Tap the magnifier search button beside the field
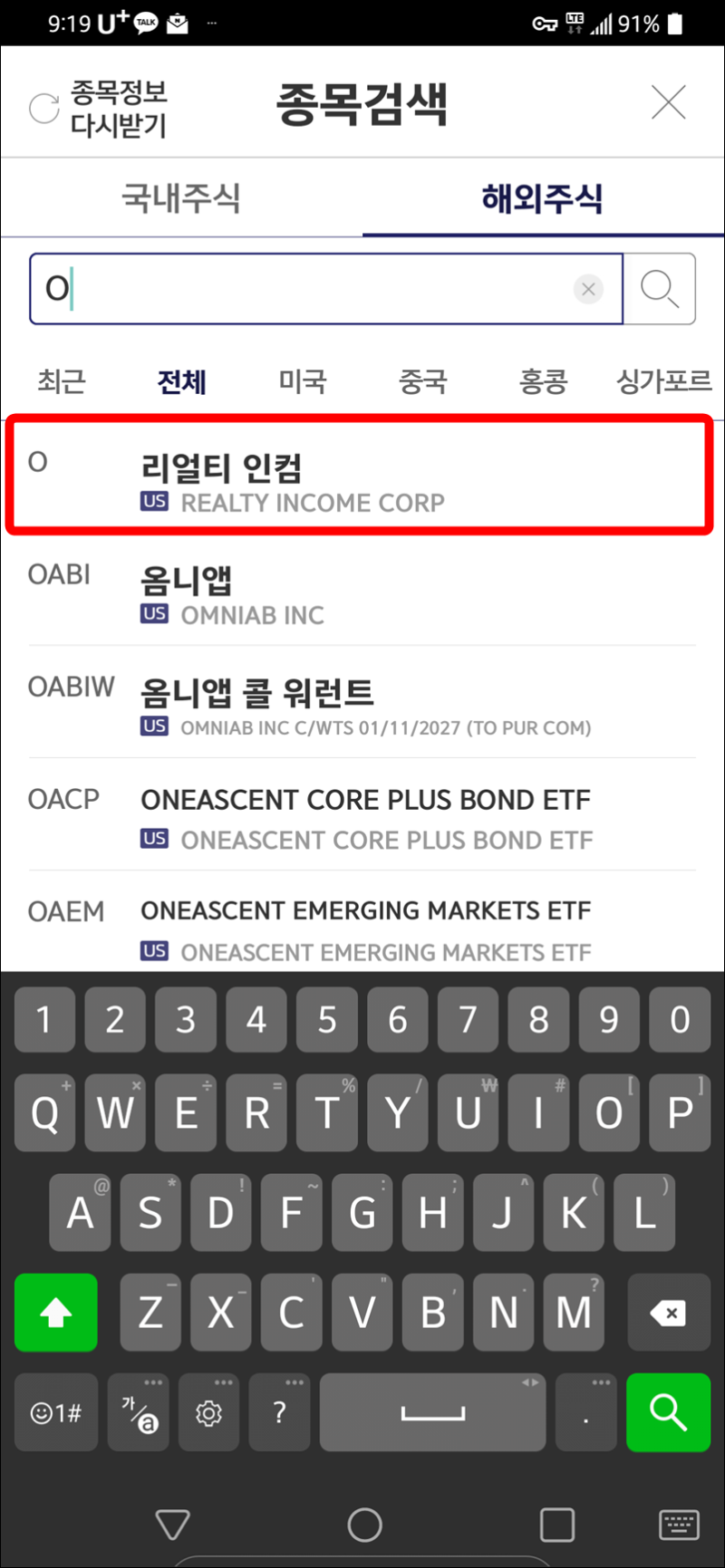The width and height of the screenshot is (725, 1568). point(660,289)
